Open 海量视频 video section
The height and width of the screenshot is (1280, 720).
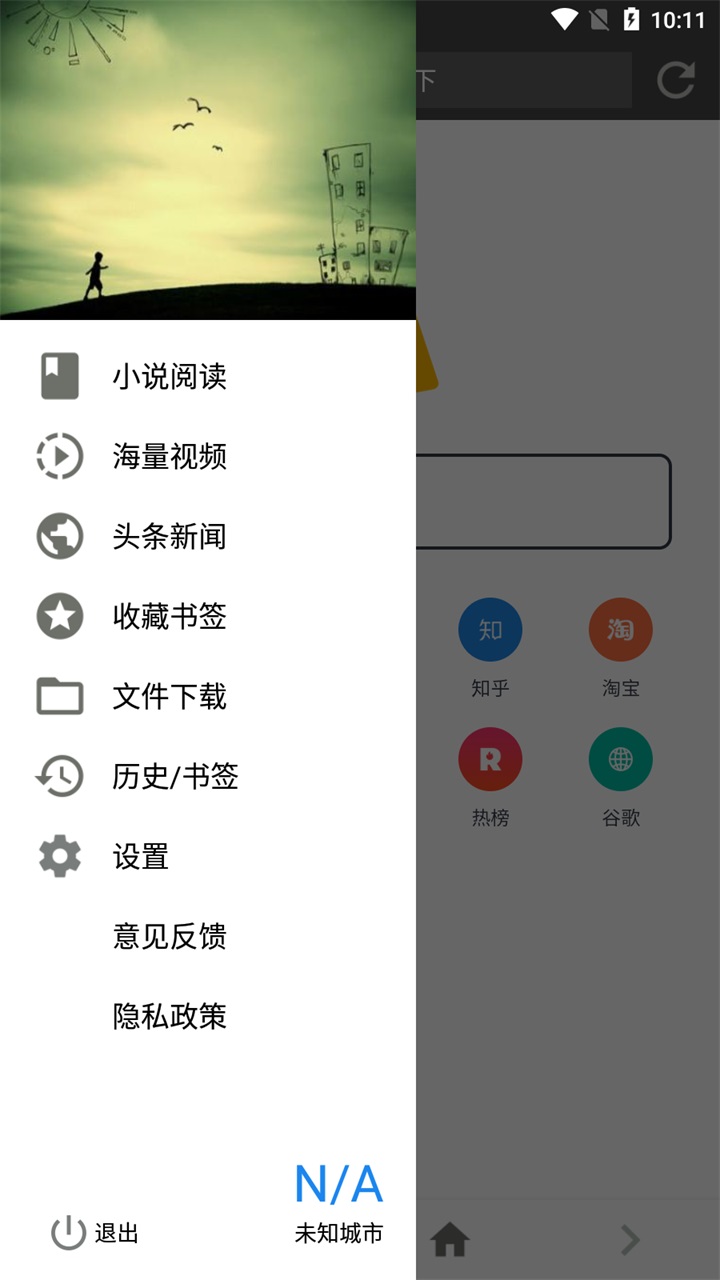tap(170, 457)
